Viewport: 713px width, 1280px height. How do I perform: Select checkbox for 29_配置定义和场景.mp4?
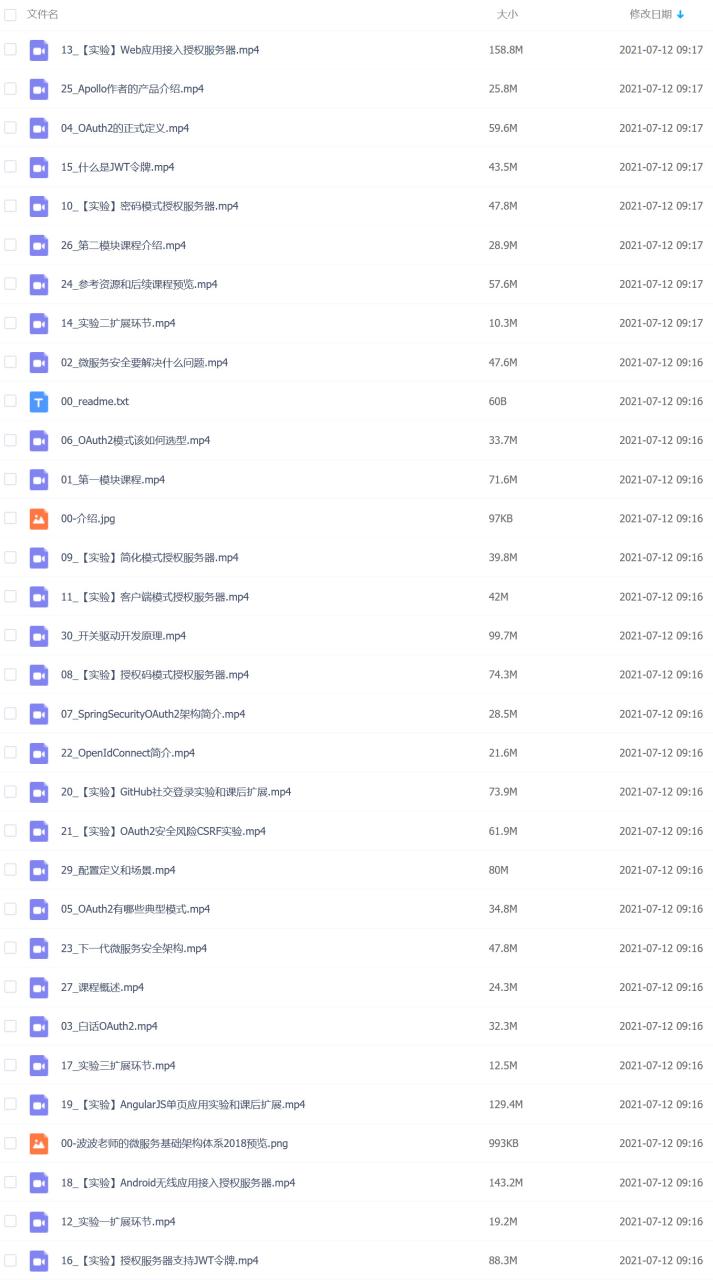[10, 870]
